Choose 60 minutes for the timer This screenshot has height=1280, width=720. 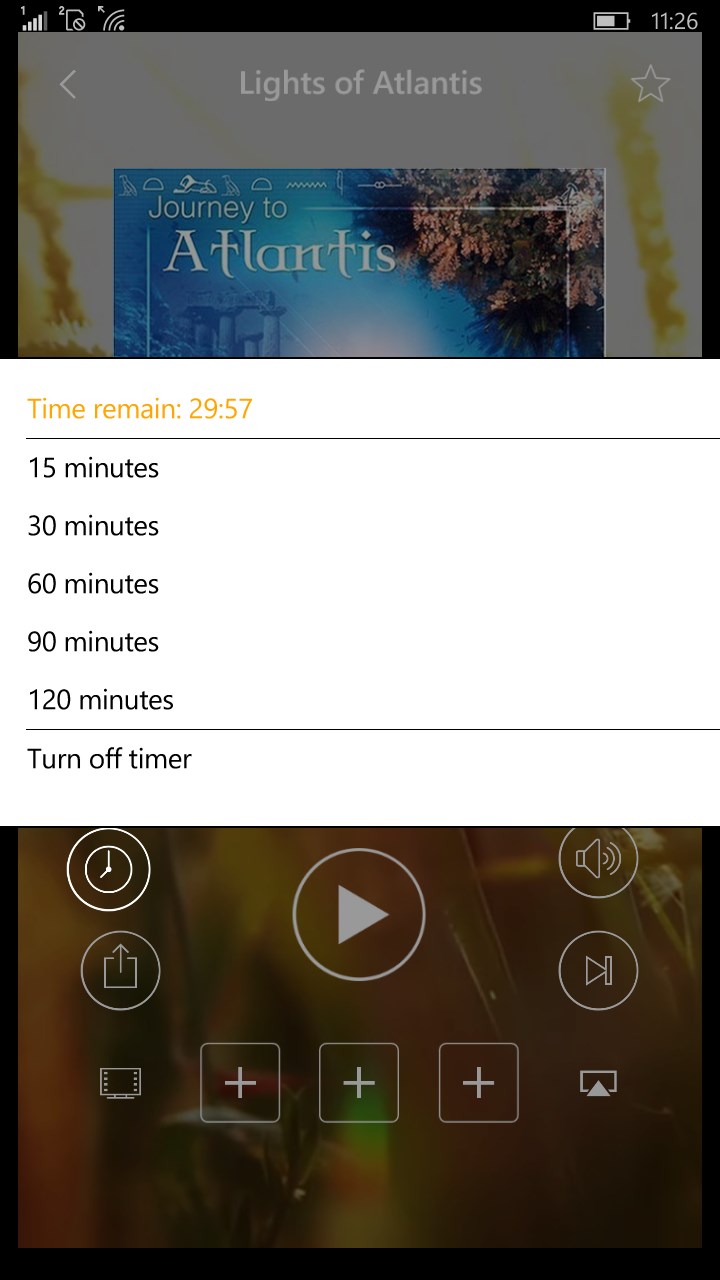(93, 584)
